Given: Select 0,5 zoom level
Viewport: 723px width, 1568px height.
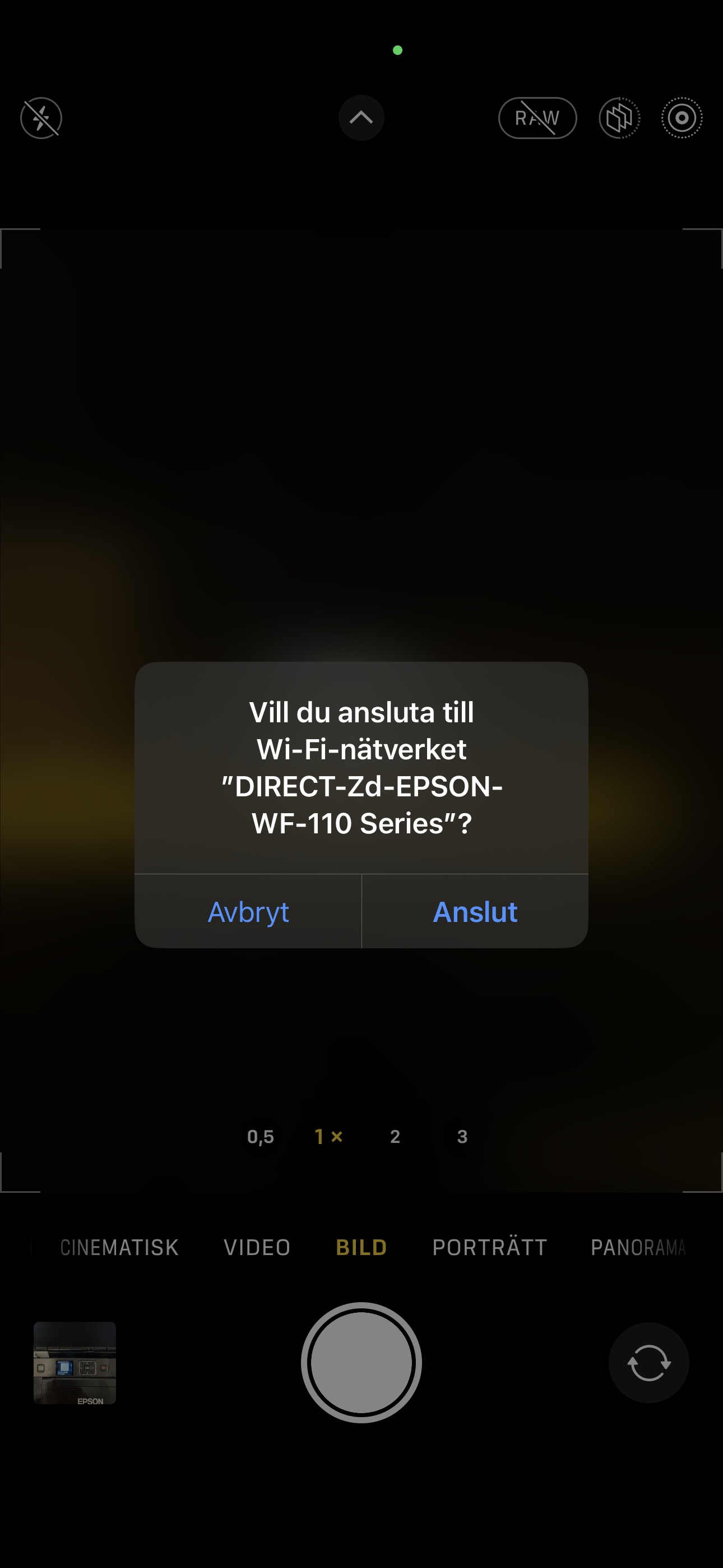Looking at the screenshot, I should pos(261,1136).
